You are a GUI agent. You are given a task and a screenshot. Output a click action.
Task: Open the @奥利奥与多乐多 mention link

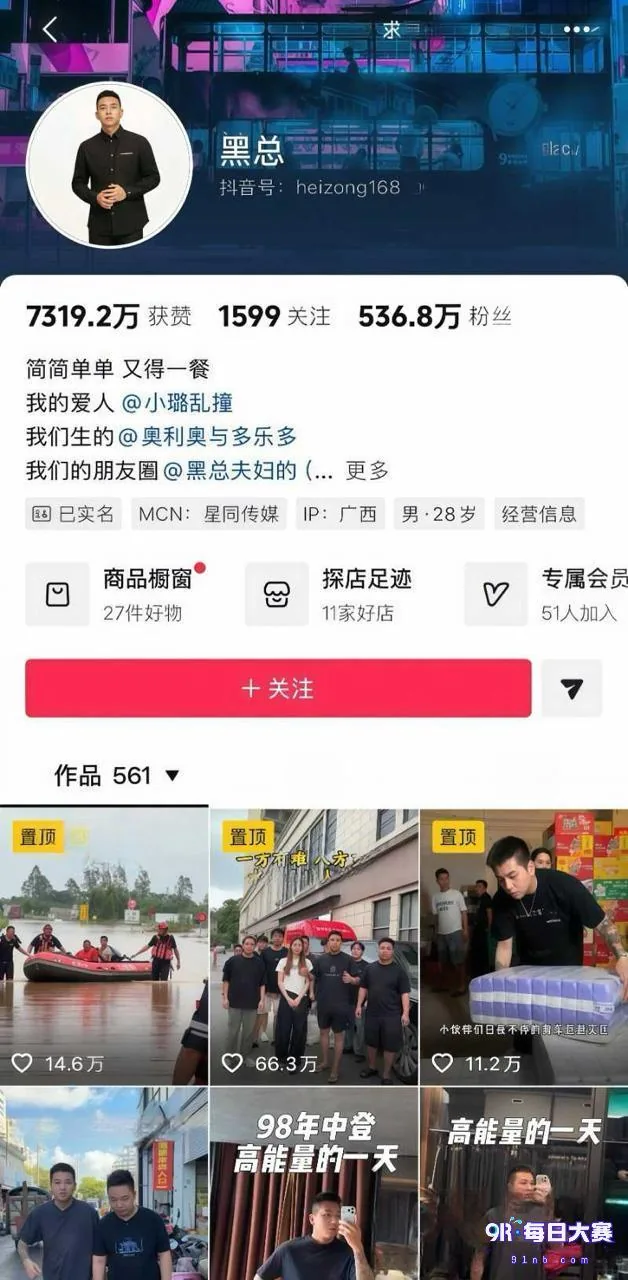pos(207,437)
